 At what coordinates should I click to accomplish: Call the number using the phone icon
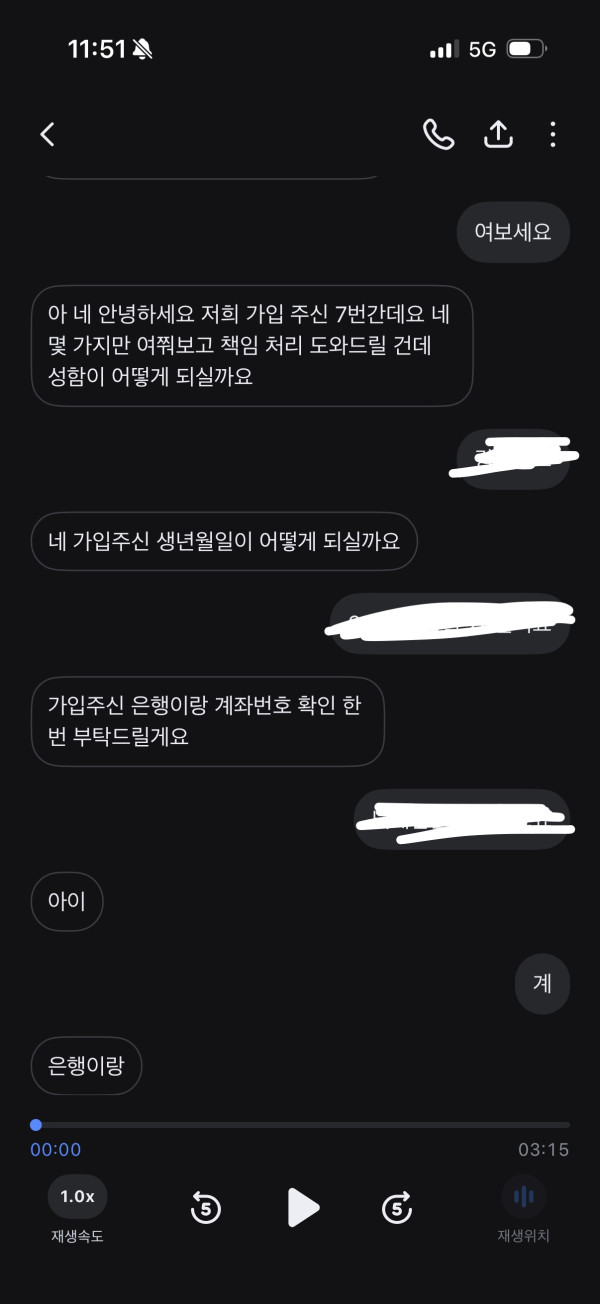click(438, 135)
